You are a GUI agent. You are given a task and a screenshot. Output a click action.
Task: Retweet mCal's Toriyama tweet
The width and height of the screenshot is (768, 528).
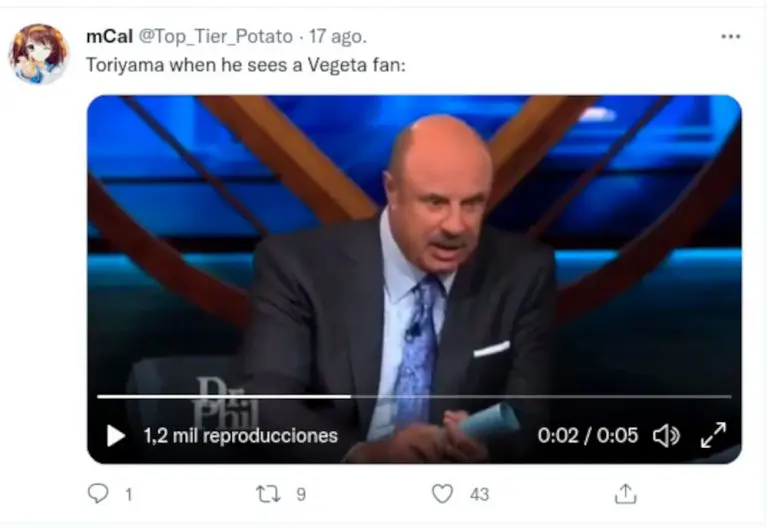[x=267, y=493]
